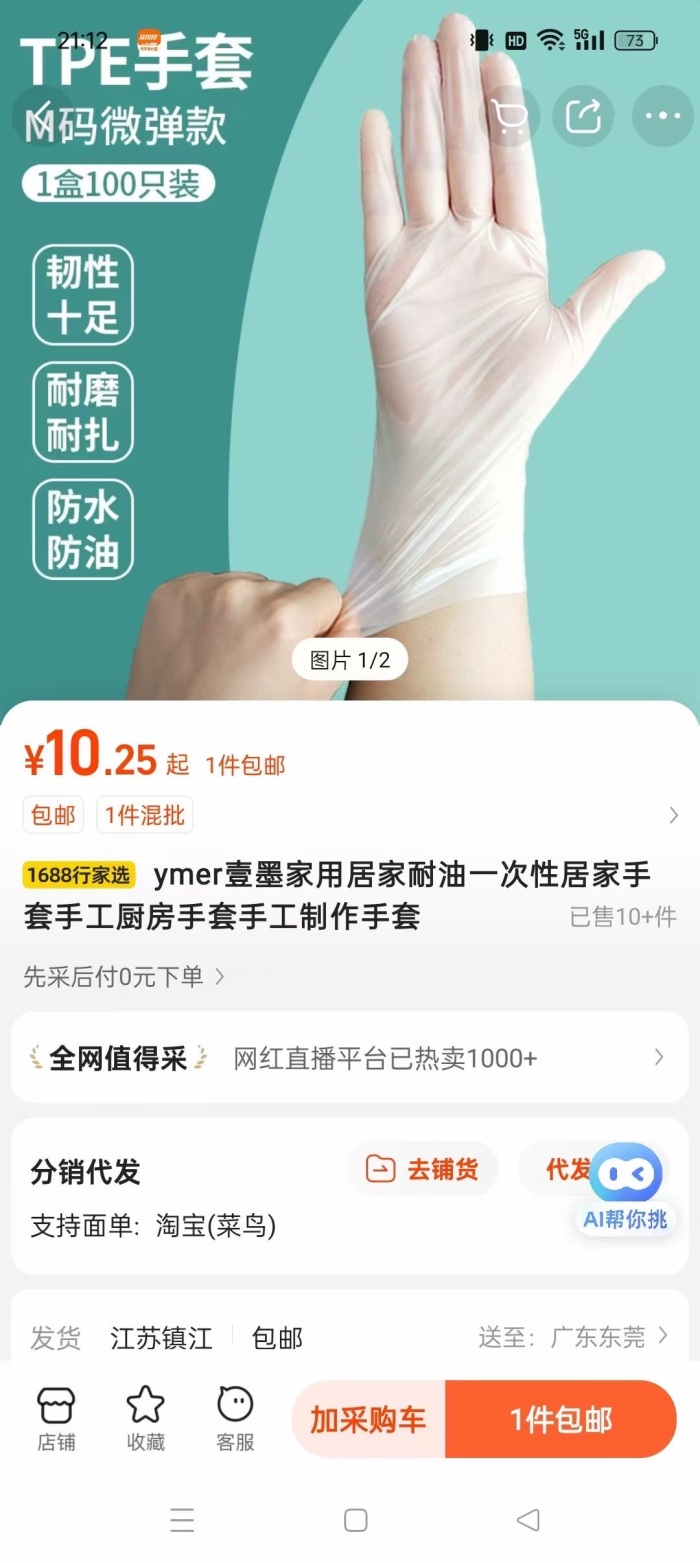Open the 全网值得采 hot-selling row

tap(350, 1057)
